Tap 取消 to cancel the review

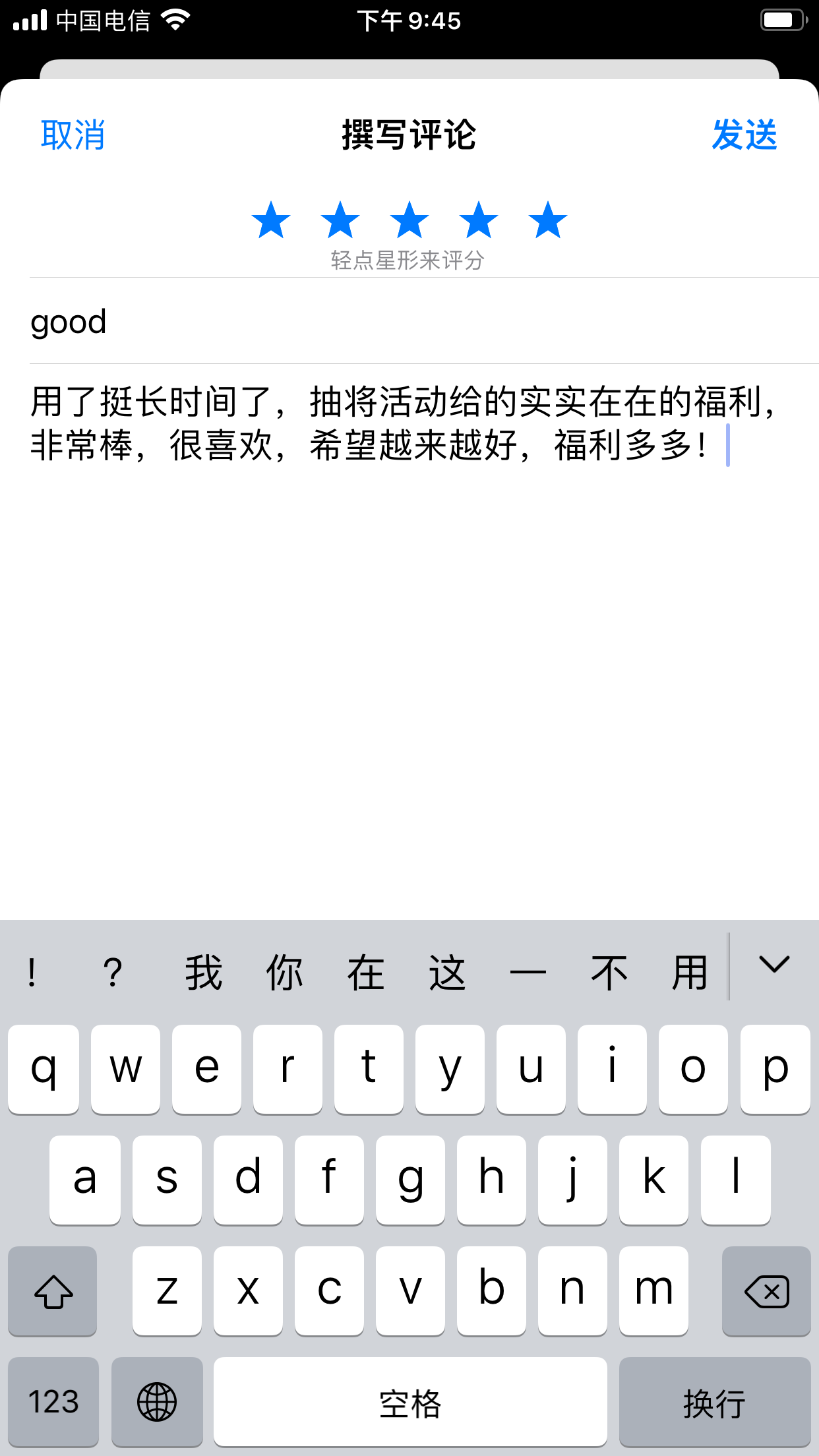73,135
